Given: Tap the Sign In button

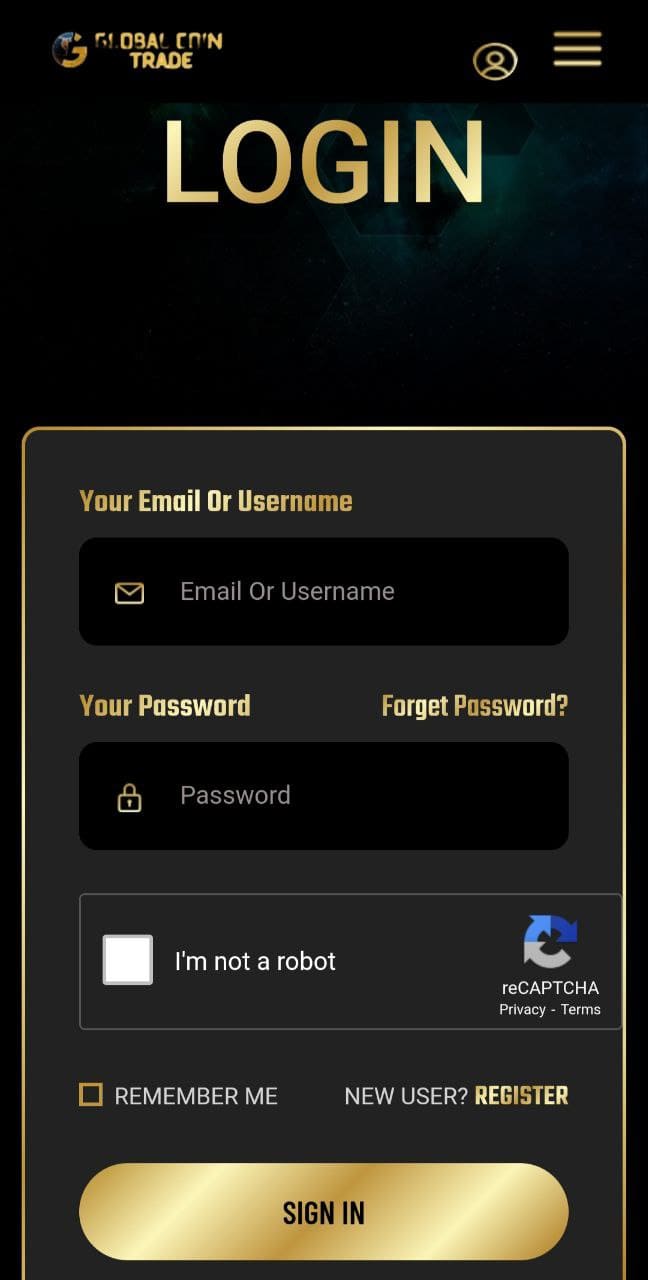Looking at the screenshot, I should coord(324,1212).
